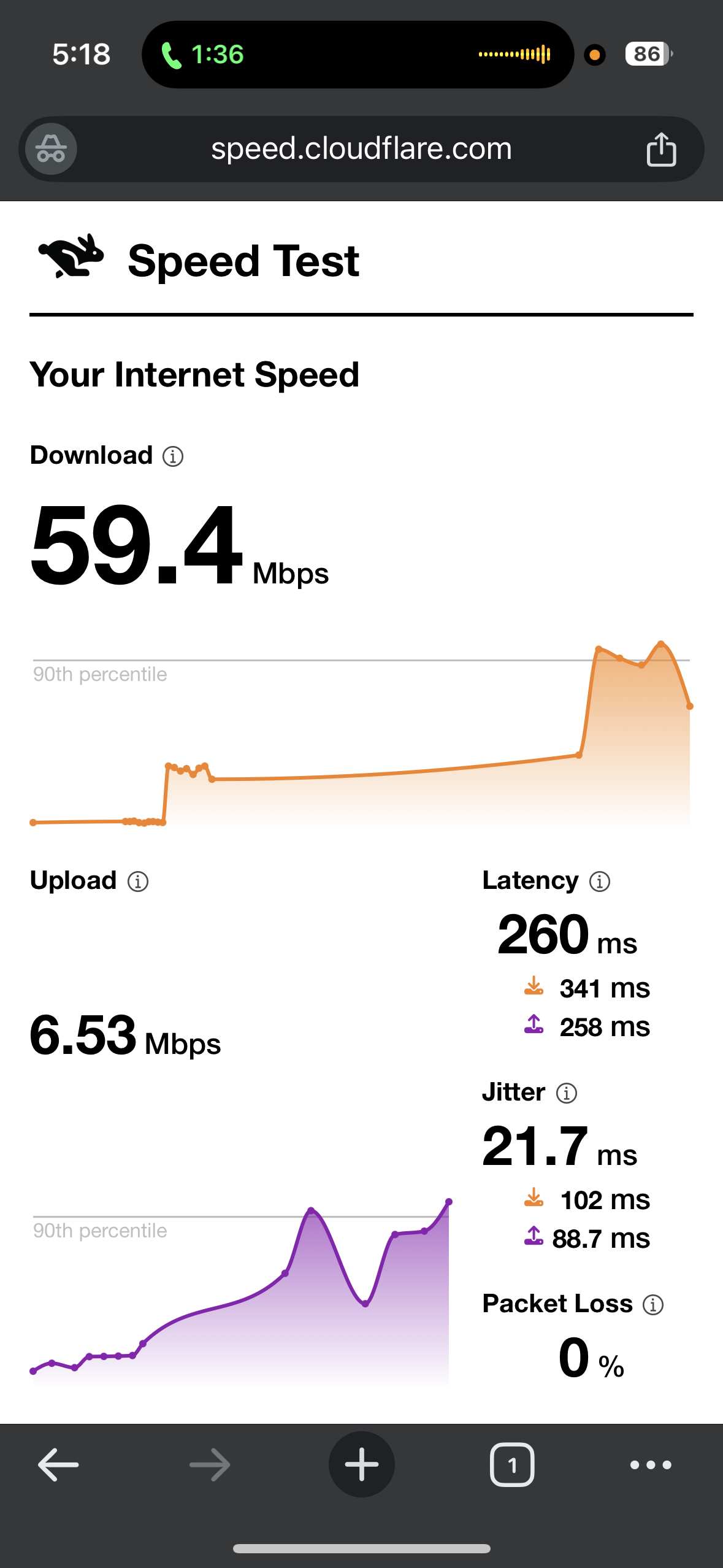Tap the Share icon in the address bar
This screenshot has height=1568, width=723.
tap(662, 148)
